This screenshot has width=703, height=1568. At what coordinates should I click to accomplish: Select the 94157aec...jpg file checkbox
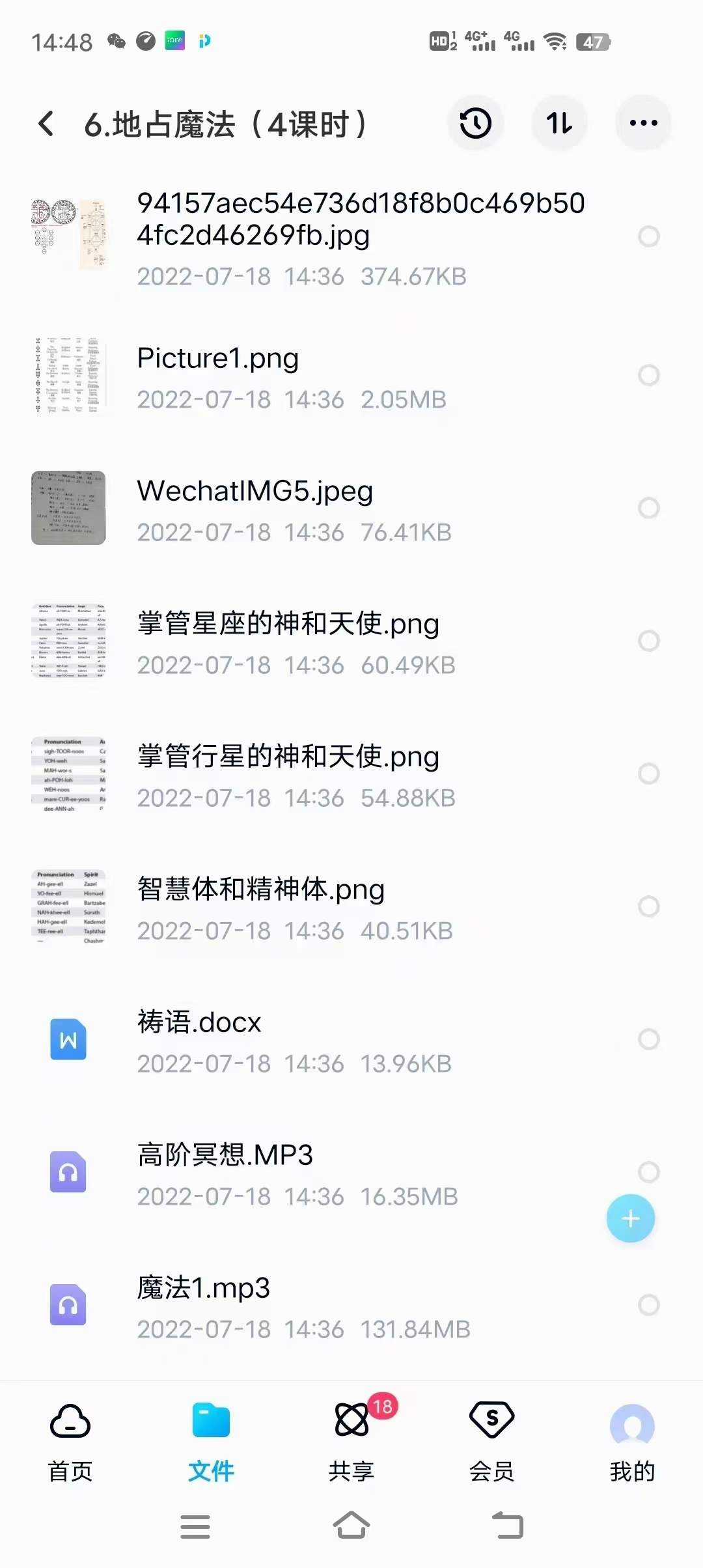coord(648,236)
